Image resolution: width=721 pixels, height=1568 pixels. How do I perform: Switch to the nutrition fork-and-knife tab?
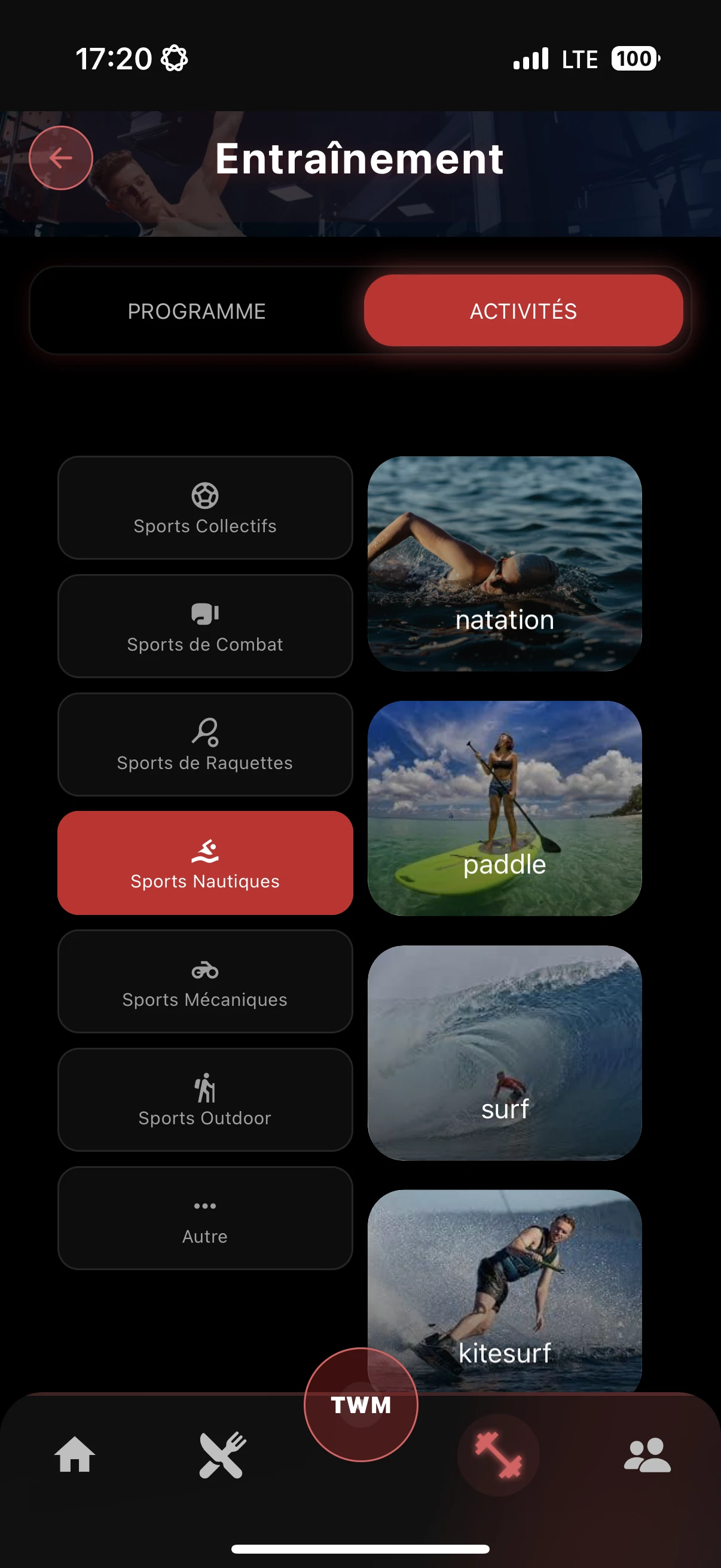pyautogui.click(x=222, y=1454)
